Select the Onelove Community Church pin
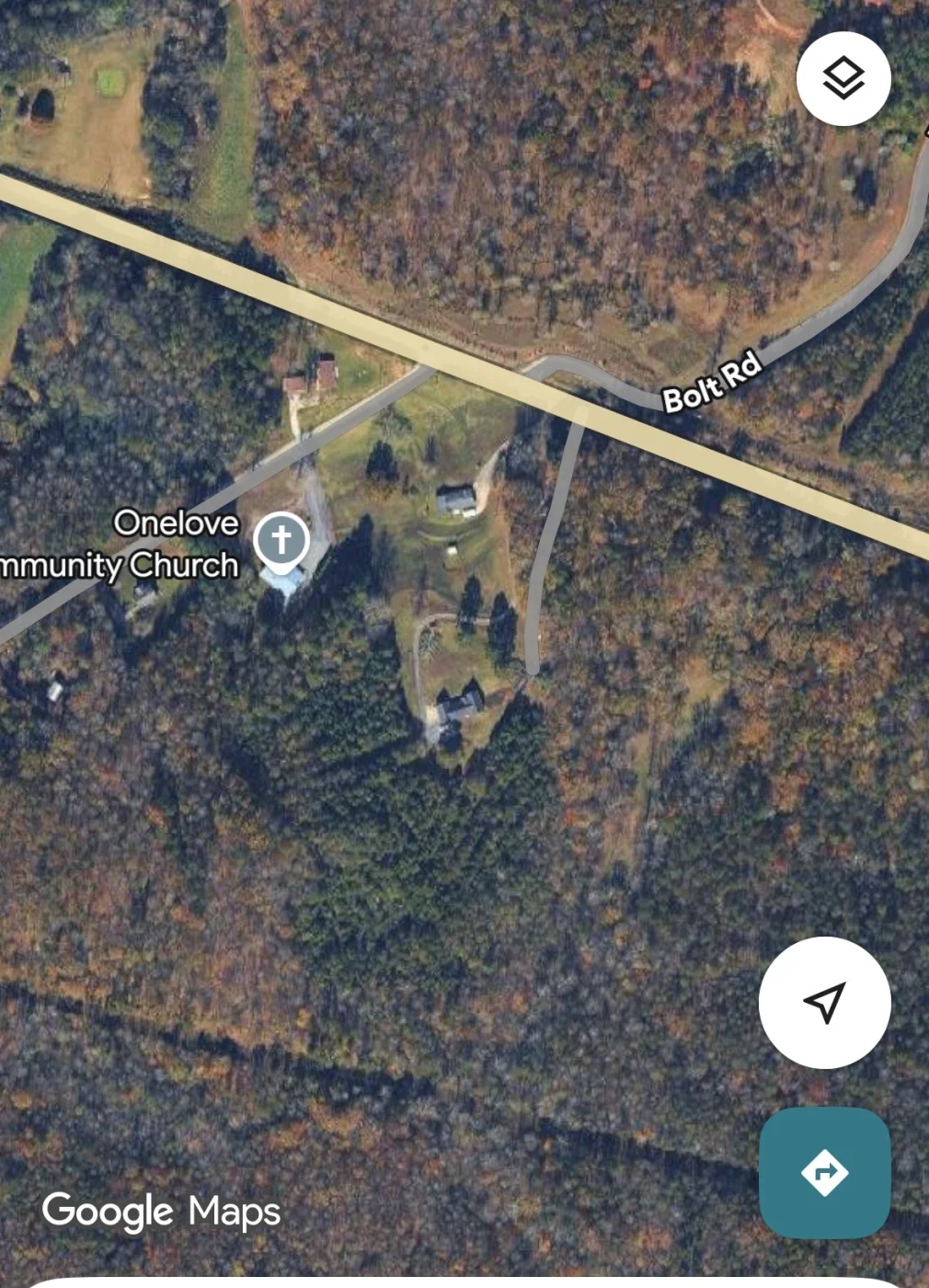The image size is (929, 1288). pyautogui.click(x=281, y=540)
